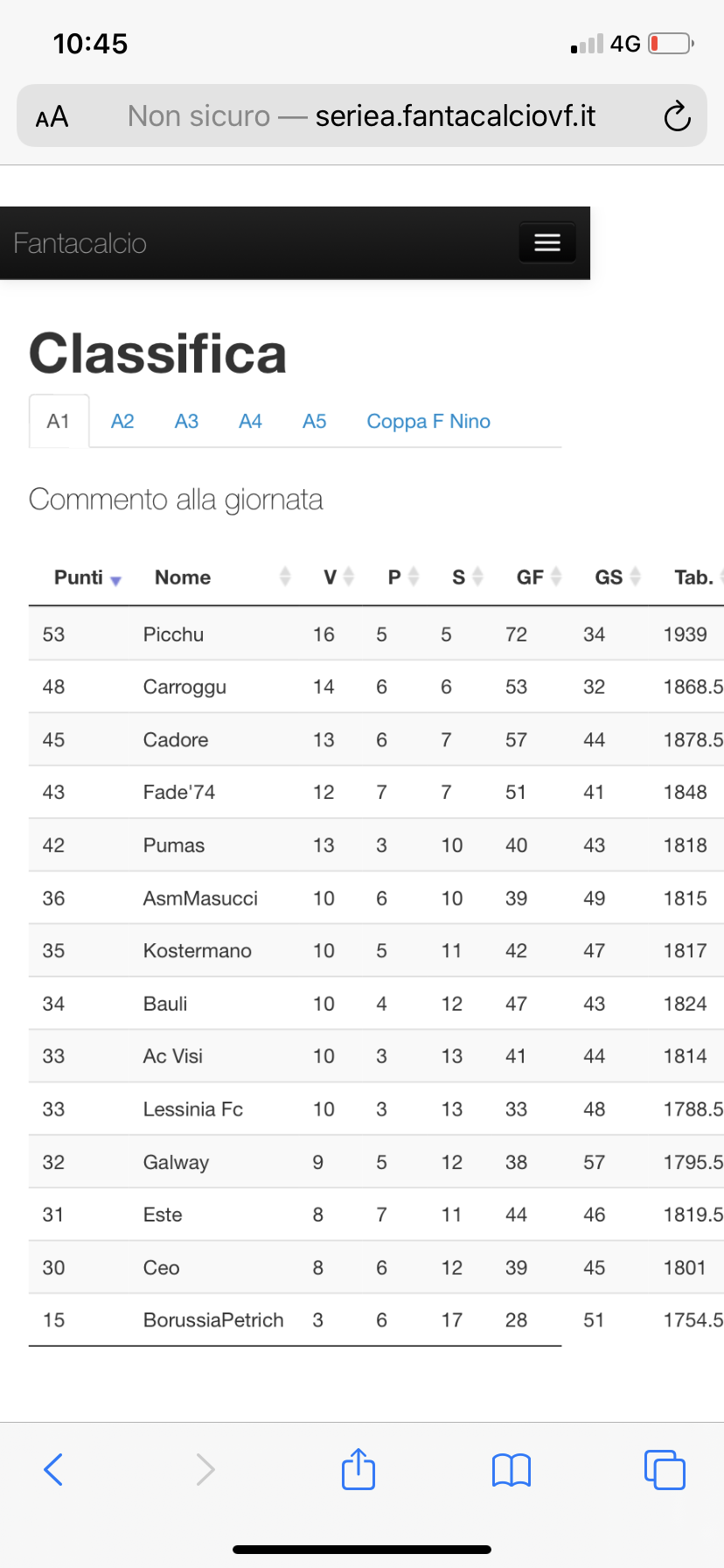The height and width of the screenshot is (1568, 724).
Task: Share this page via share icon
Action: coord(359,1468)
